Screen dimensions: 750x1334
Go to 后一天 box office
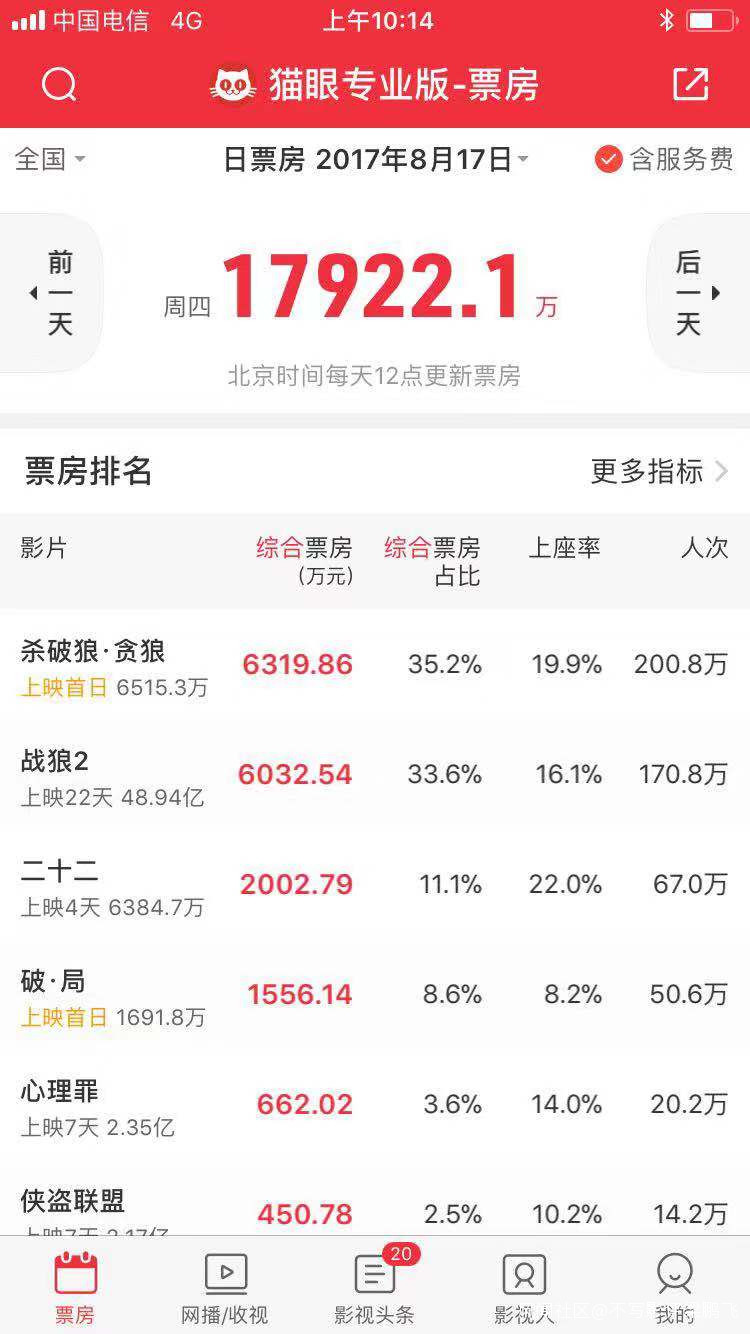695,293
